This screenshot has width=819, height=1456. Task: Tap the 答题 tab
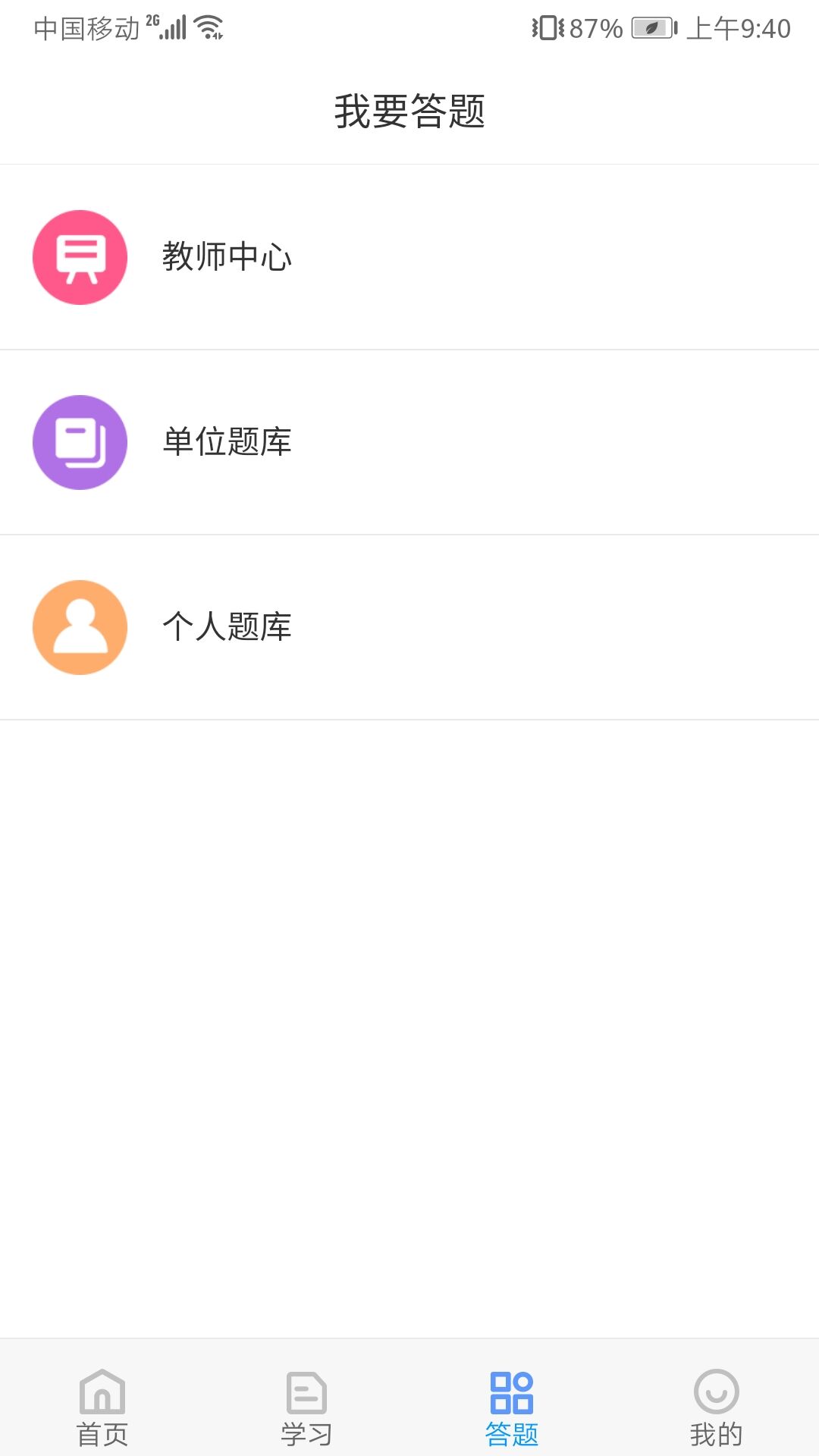(512, 1406)
